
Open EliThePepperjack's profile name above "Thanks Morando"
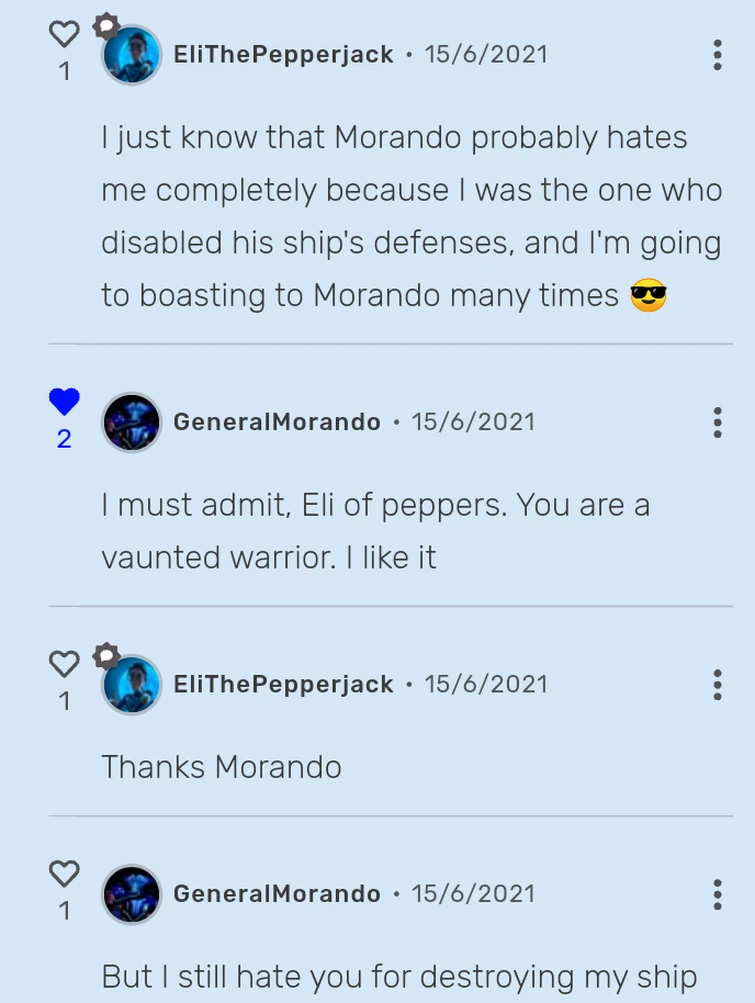point(283,685)
